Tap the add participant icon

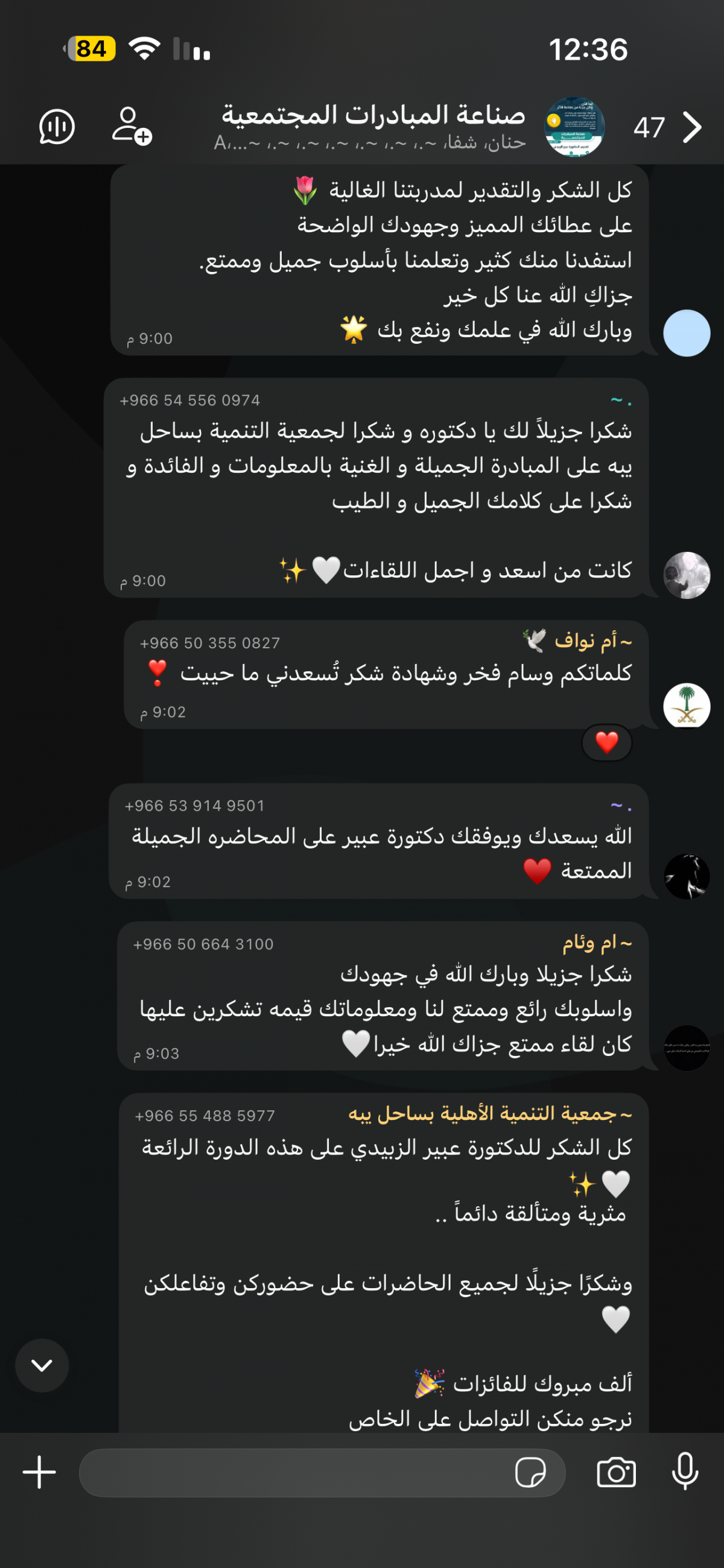[131, 126]
